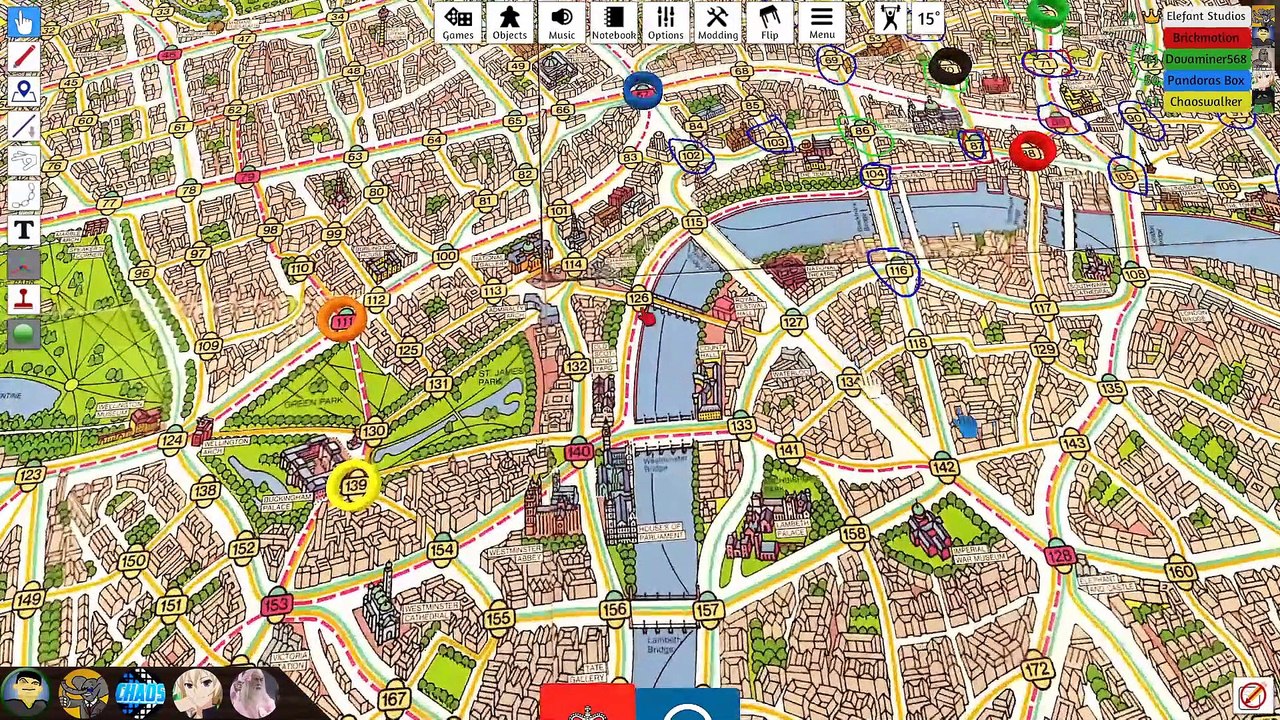
Task: Select the red pencil draw tool
Action: pyautogui.click(x=24, y=56)
